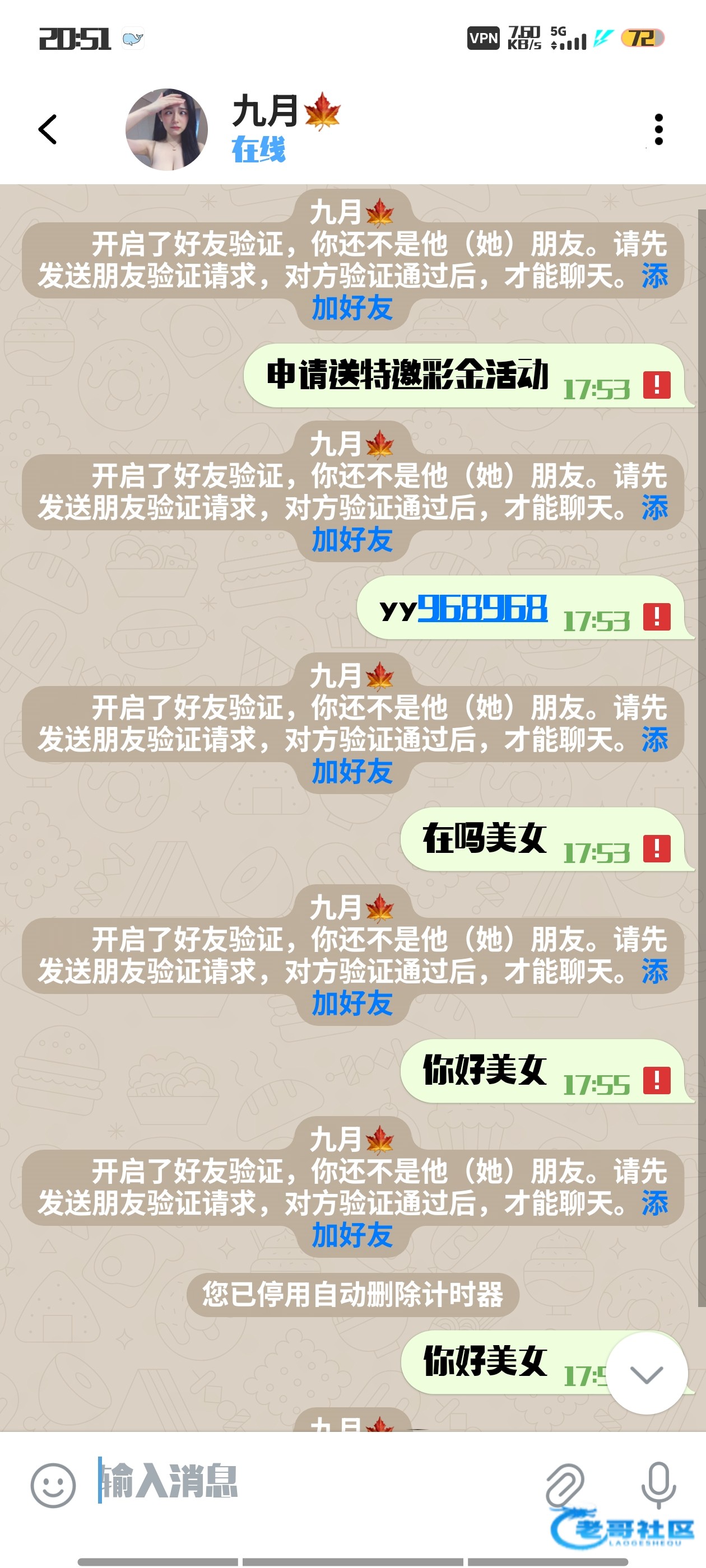This screenshot has width=706, height=1568.
Task: Go back to the chat list
Action: (x=48, y=130)
